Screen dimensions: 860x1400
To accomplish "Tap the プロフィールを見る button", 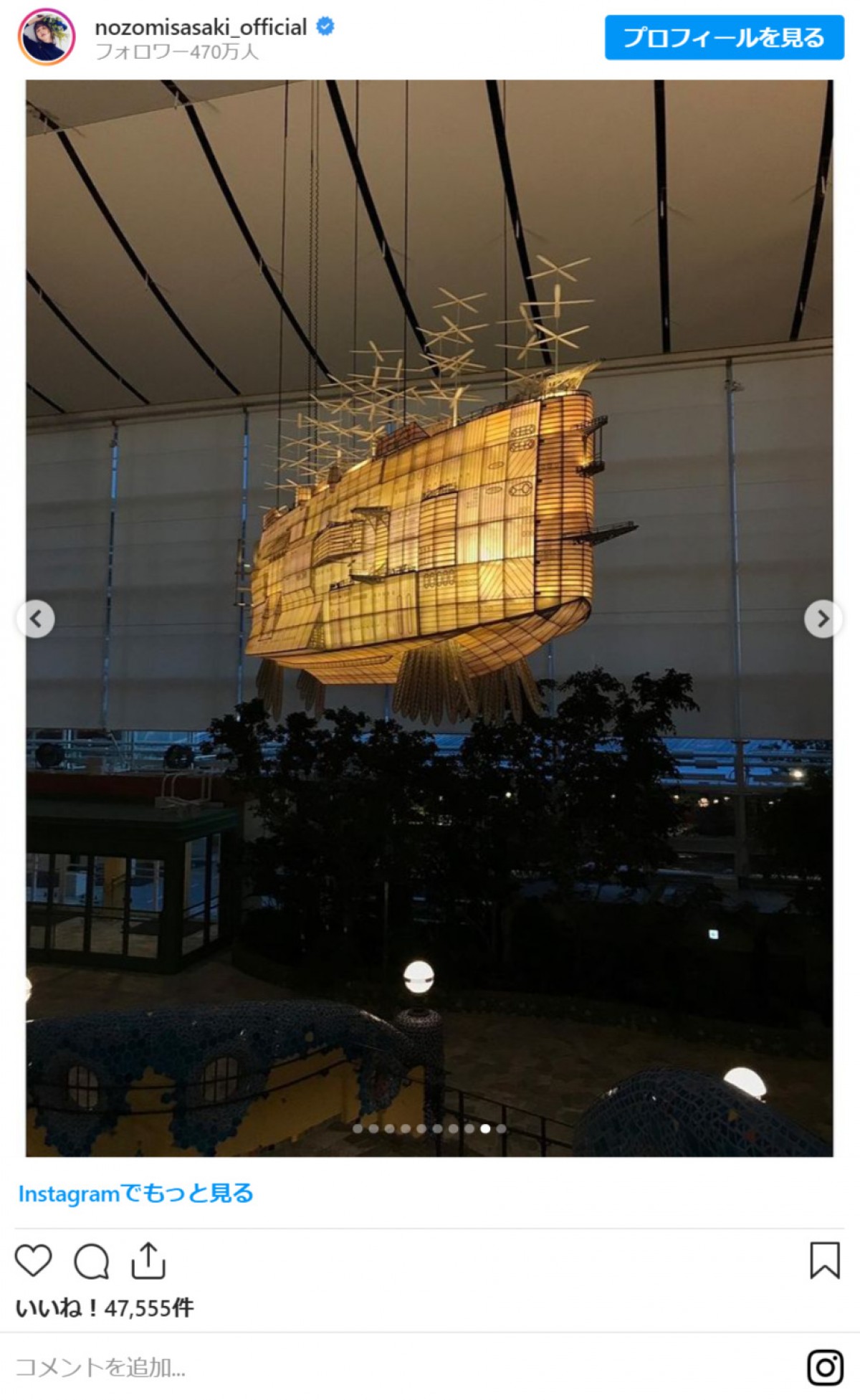I will pyautogui.click(x=724, y=37).
